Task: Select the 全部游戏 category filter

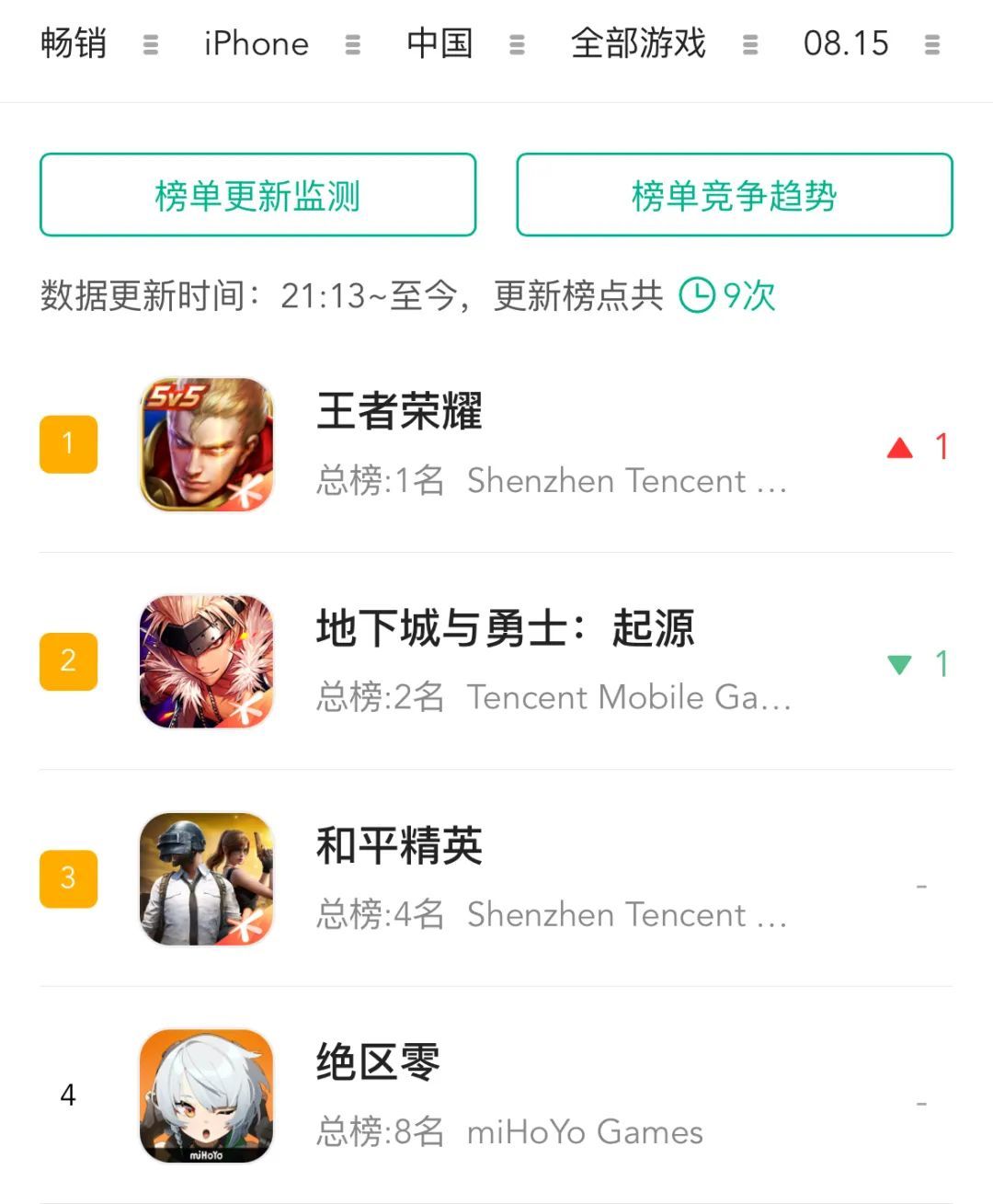Action: 637,43
